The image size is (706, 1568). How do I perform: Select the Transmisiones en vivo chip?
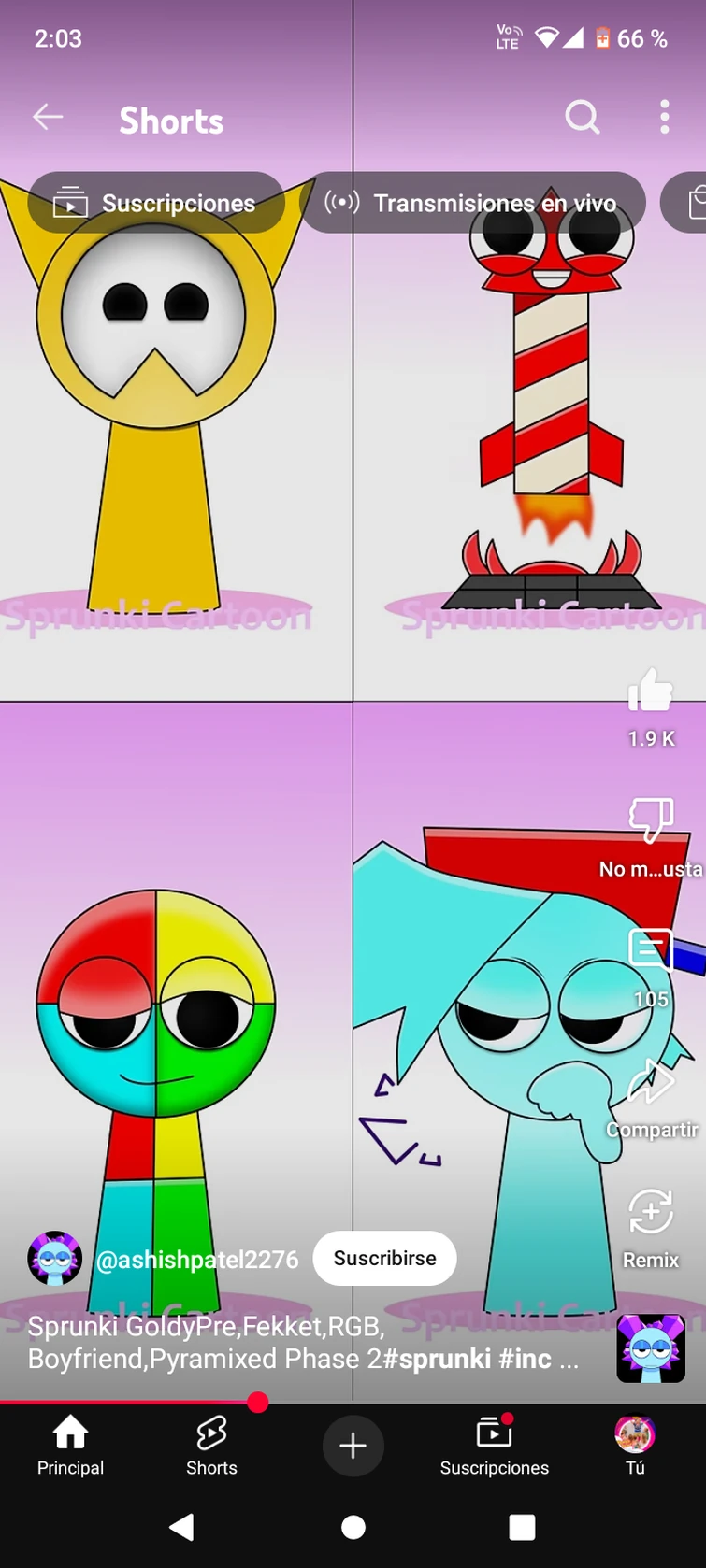pyautogui.click(x=472, y=203)
